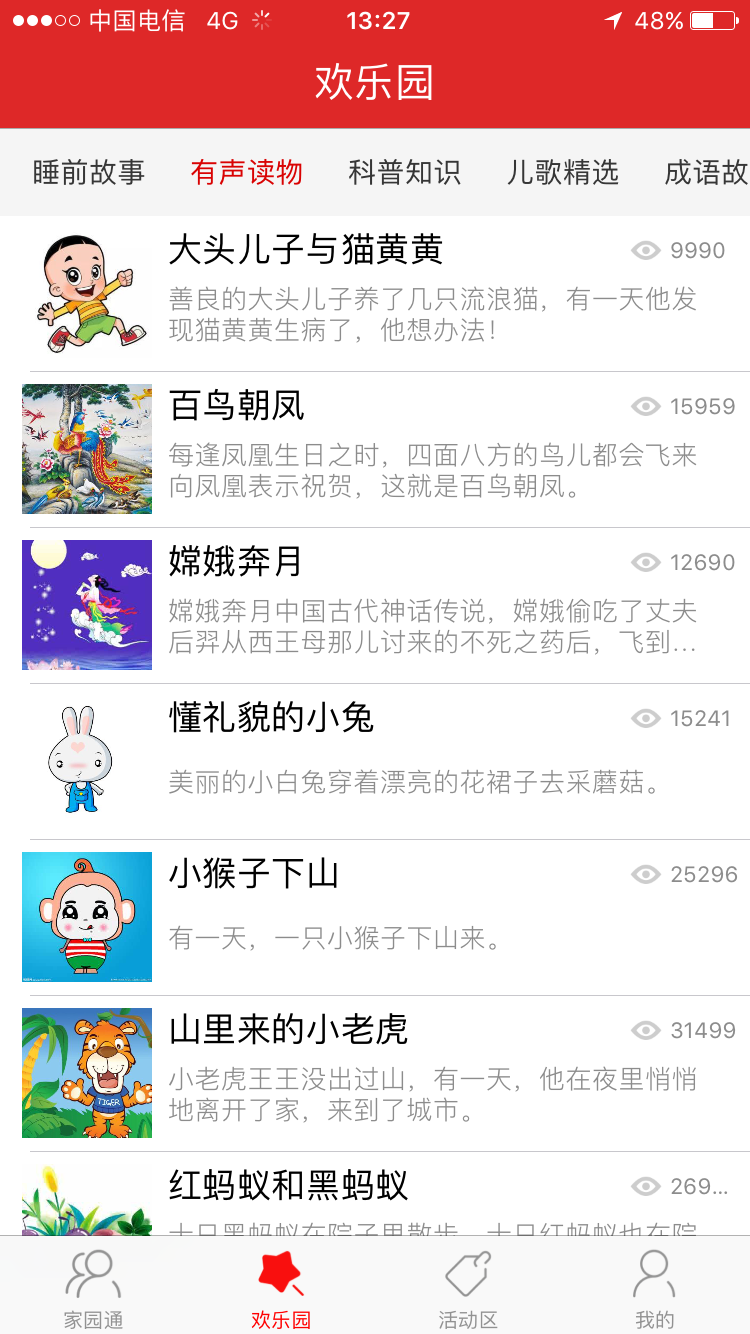The height and width of the screenshot is (1334, 750).
Task: Select the 懂礼貌的小兔 story title
Action: 270,719
